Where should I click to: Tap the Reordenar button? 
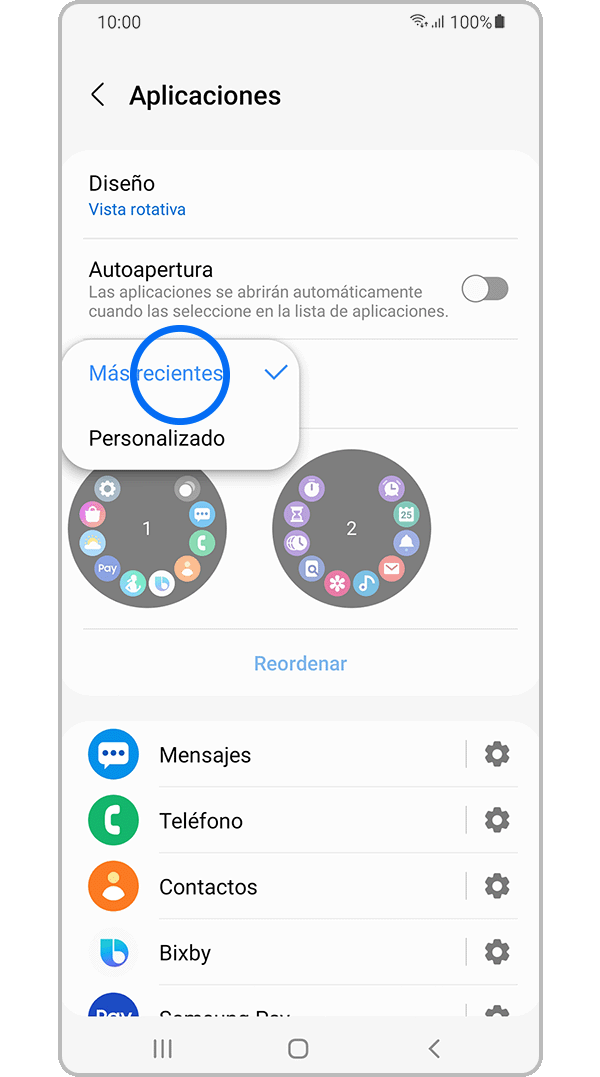[x=300, y=663]
